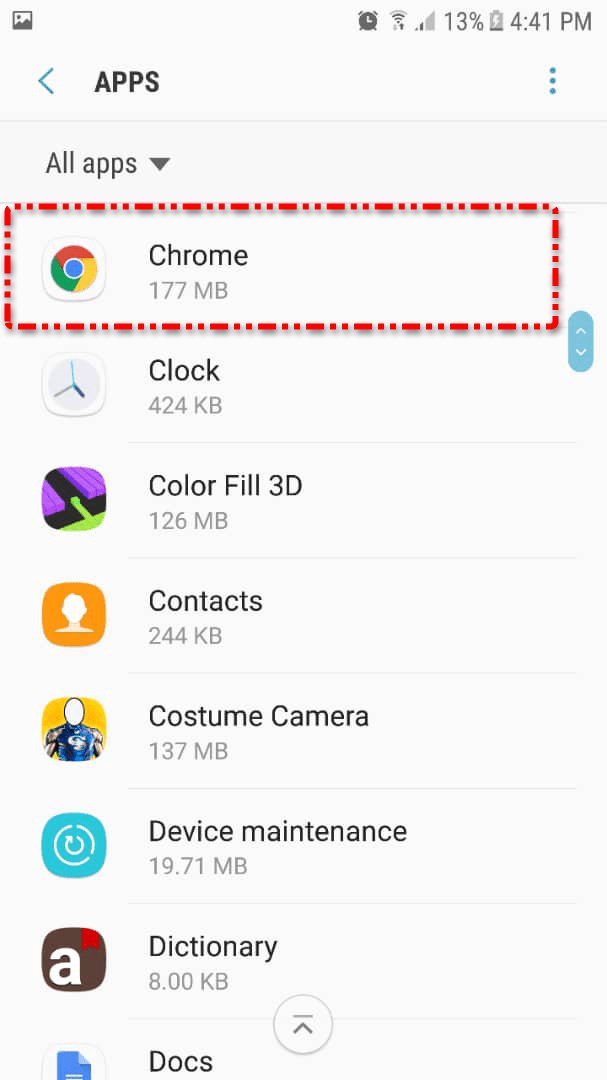Tap the blue fast-scroll handle
607x1080 pixels.
(x=581, y=342)
